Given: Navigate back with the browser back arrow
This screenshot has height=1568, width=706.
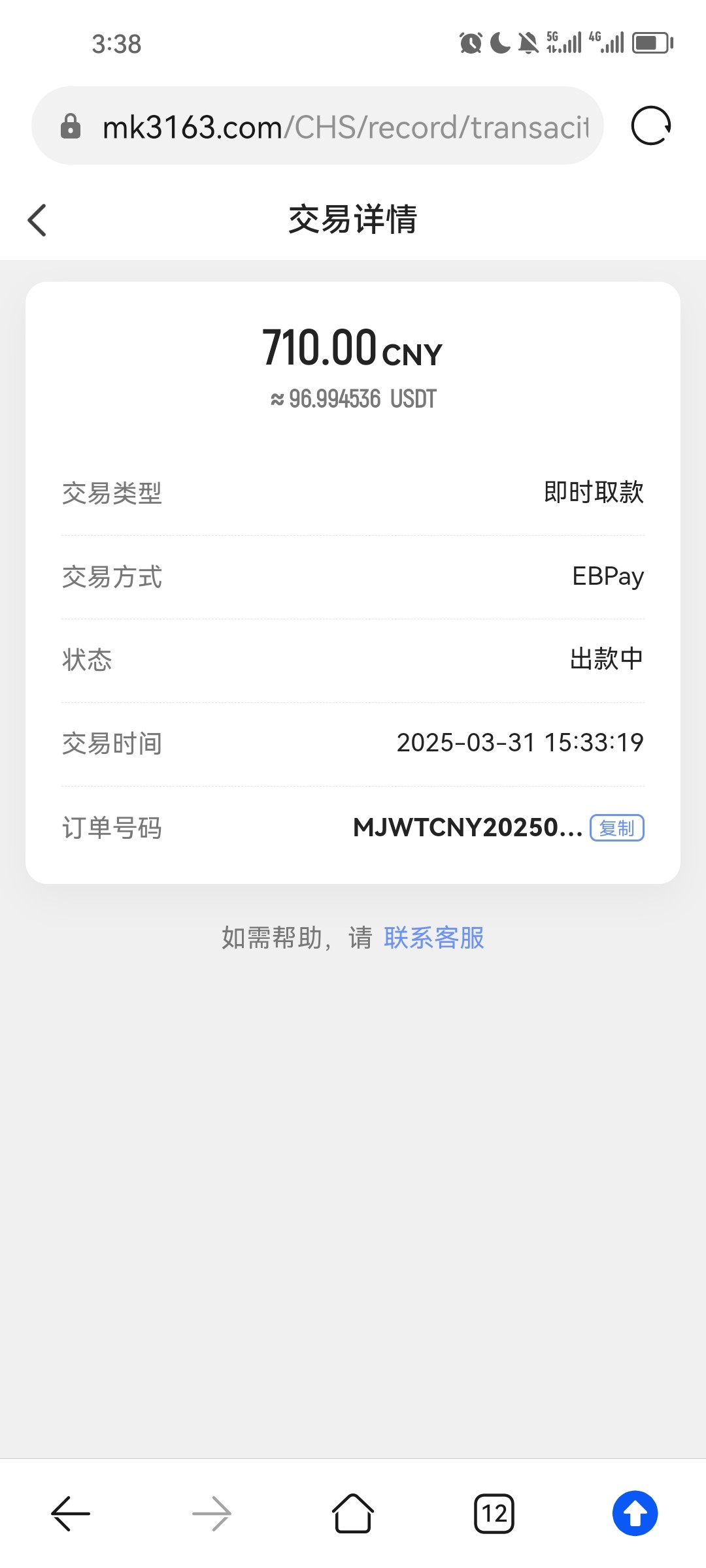Looking at the screenshot, I should [x=71, y=1513].
